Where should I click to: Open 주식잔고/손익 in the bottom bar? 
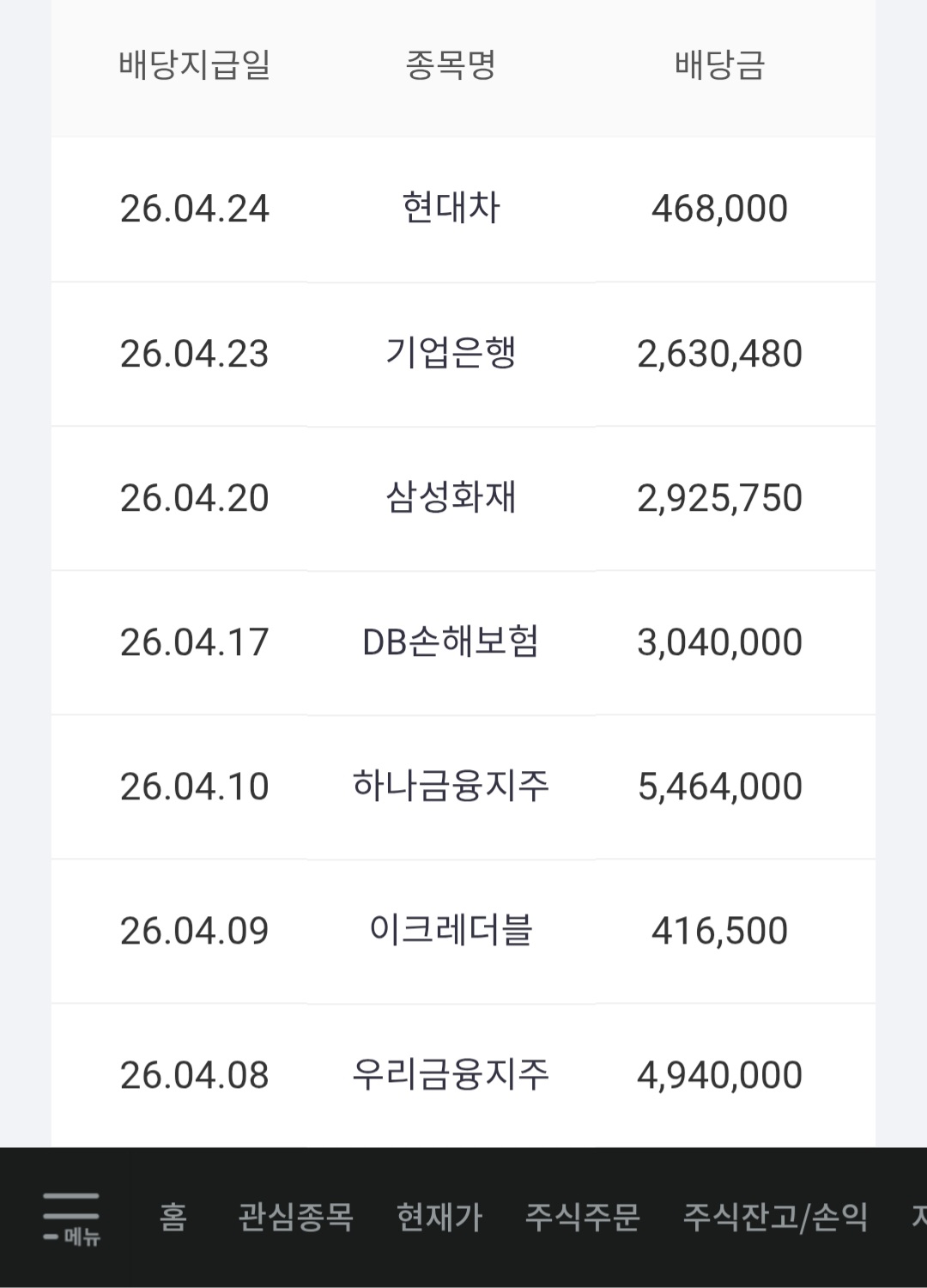[x=776, y=1218]
